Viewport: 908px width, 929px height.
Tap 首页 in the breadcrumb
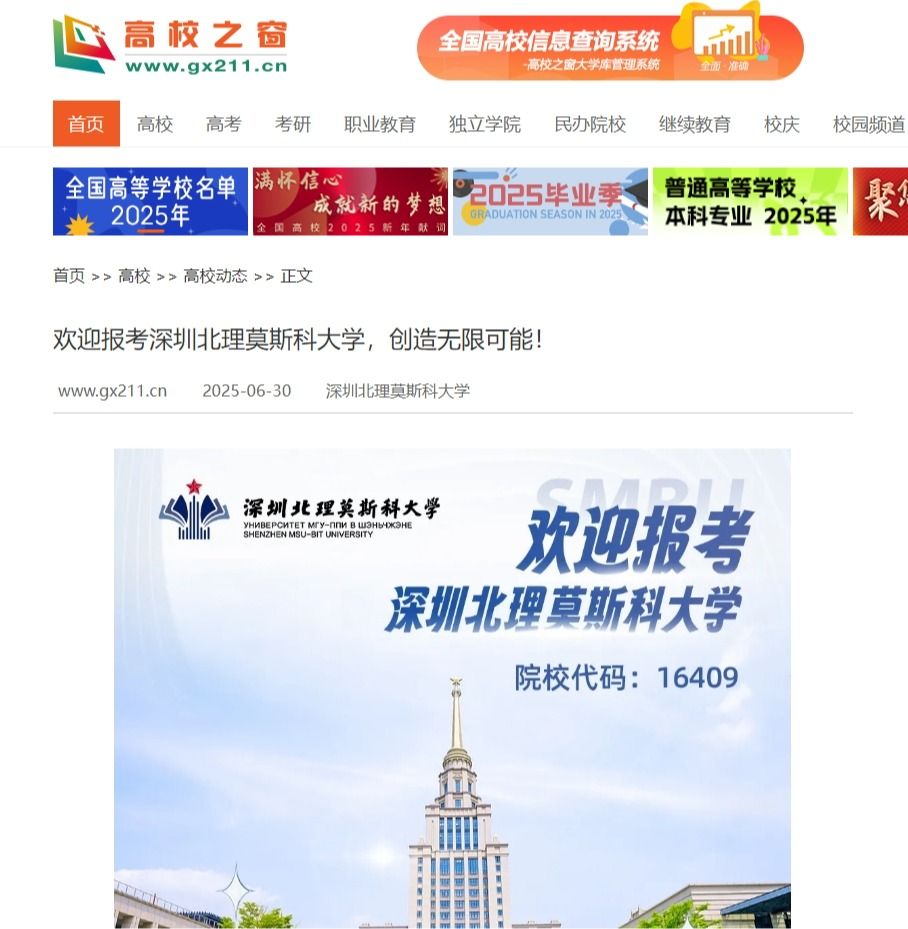point(69,276)
